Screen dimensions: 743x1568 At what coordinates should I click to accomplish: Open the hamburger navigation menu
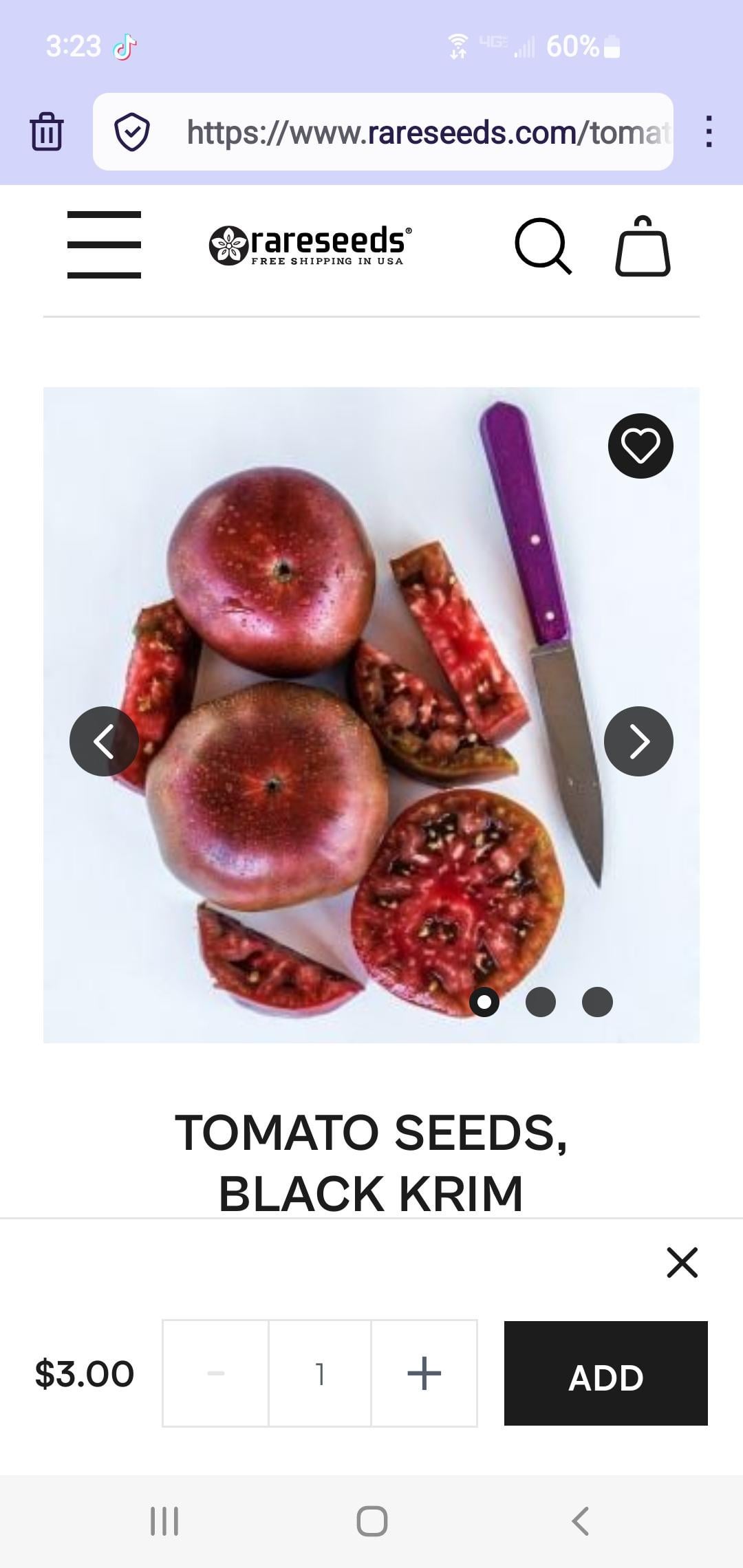tap(104, 245)
